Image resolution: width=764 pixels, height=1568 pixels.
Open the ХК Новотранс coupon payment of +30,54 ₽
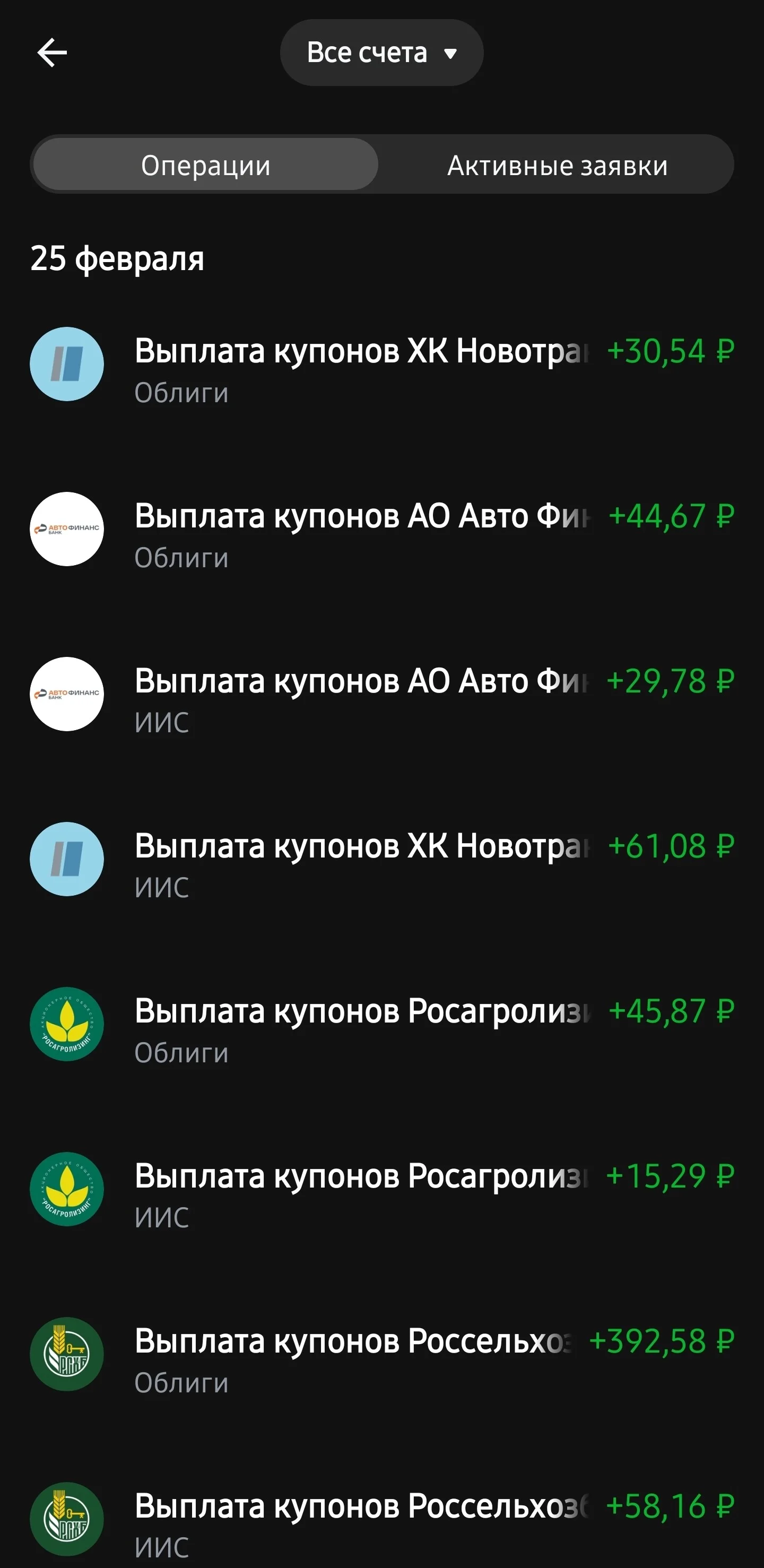pos(381,365)
